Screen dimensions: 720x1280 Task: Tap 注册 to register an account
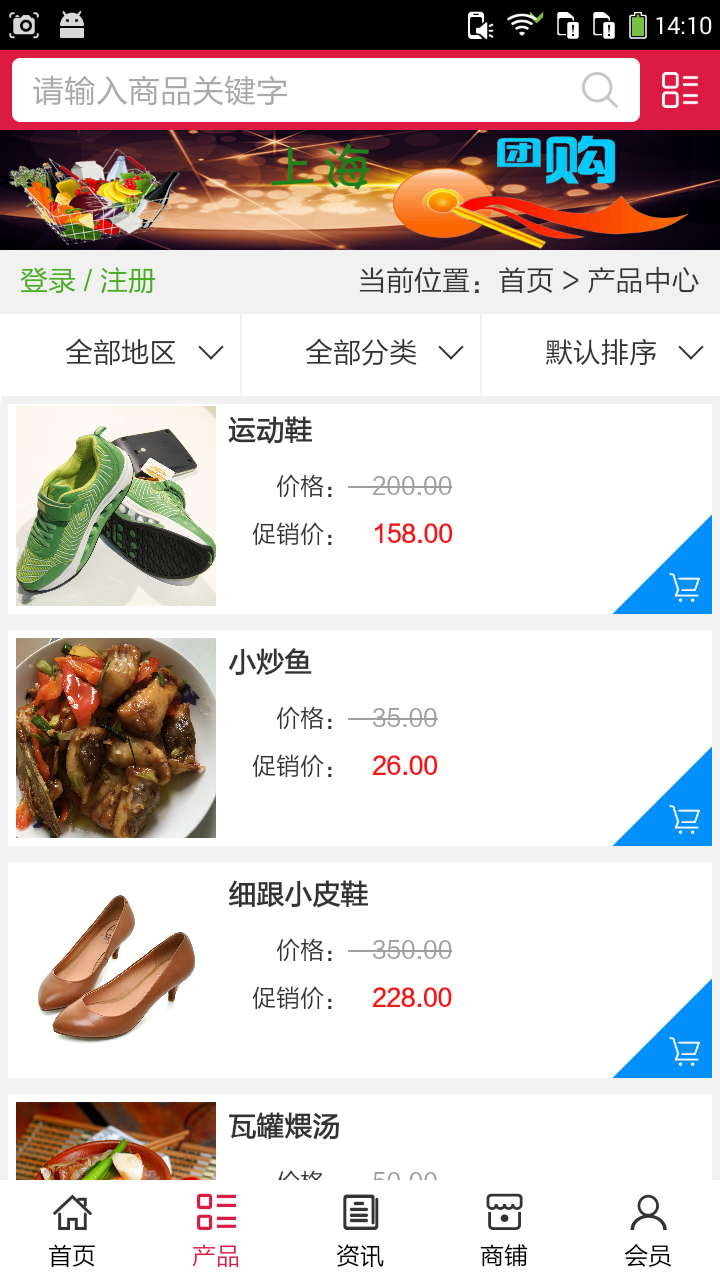pyautogui.click(x=127, y=281)
